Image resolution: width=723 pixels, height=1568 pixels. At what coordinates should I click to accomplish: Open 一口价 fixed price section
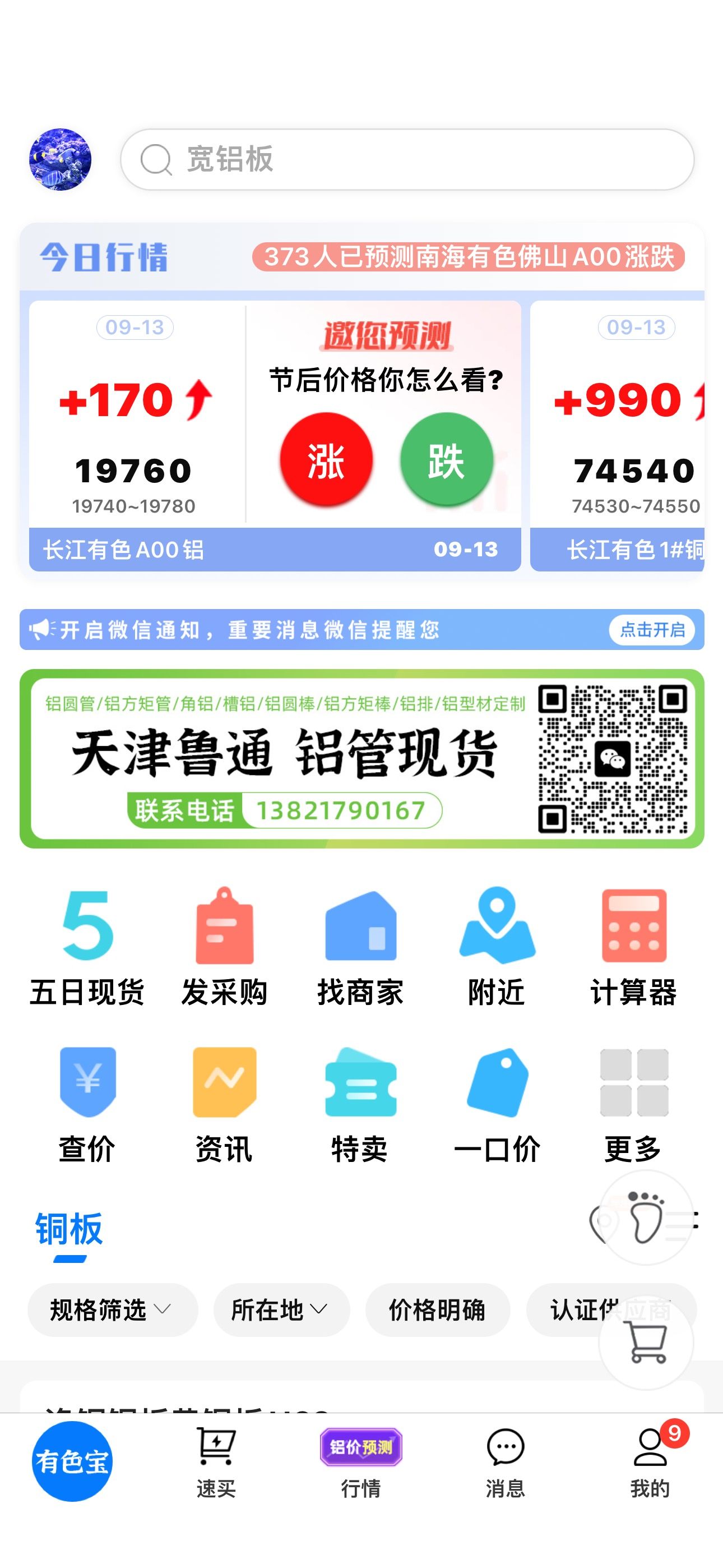point(497,1105)
